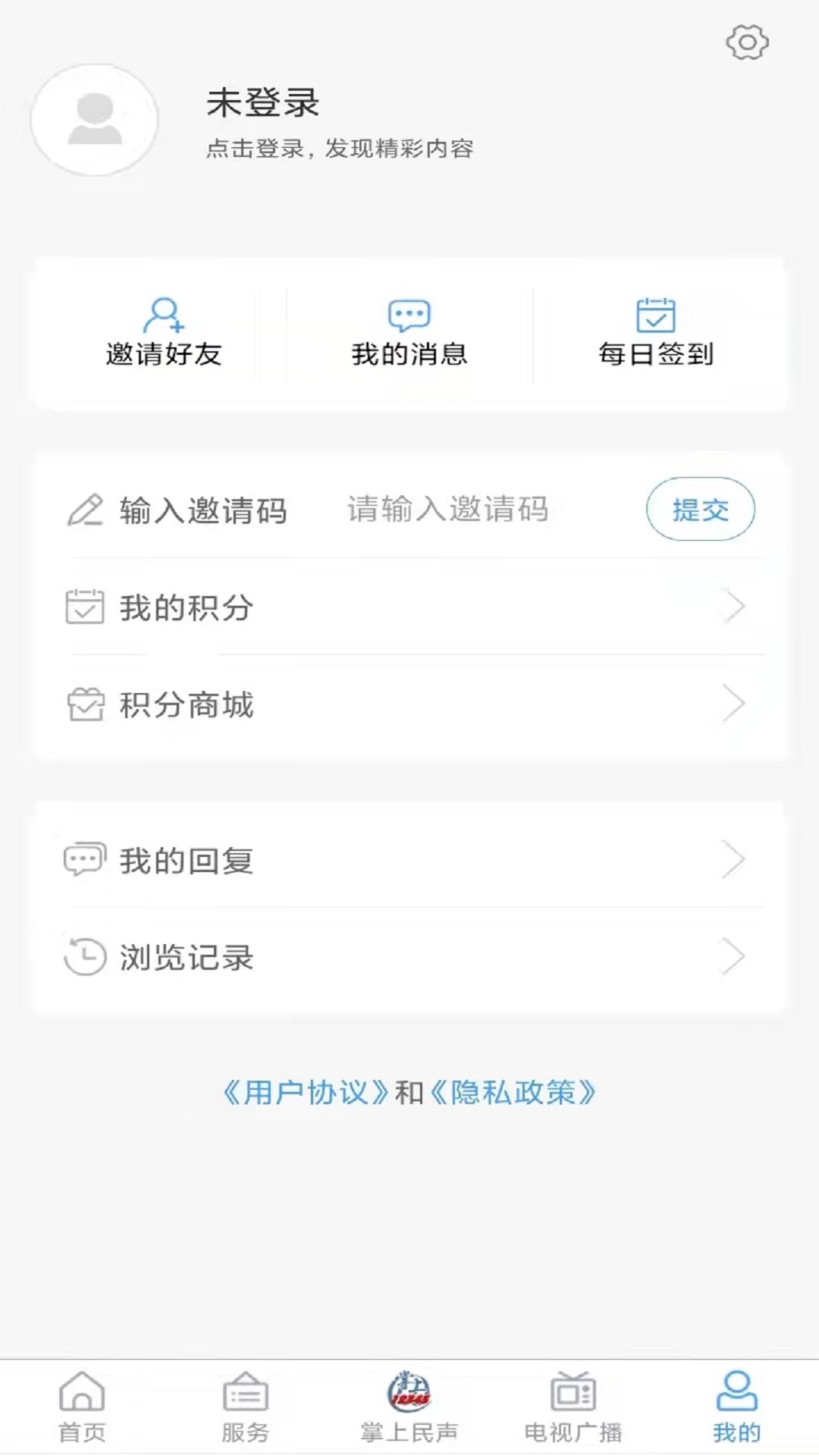Image resolution: width=819 pixels, height=1456 pixels.
Task: Open 我的消息 messages
Action: 409,334
